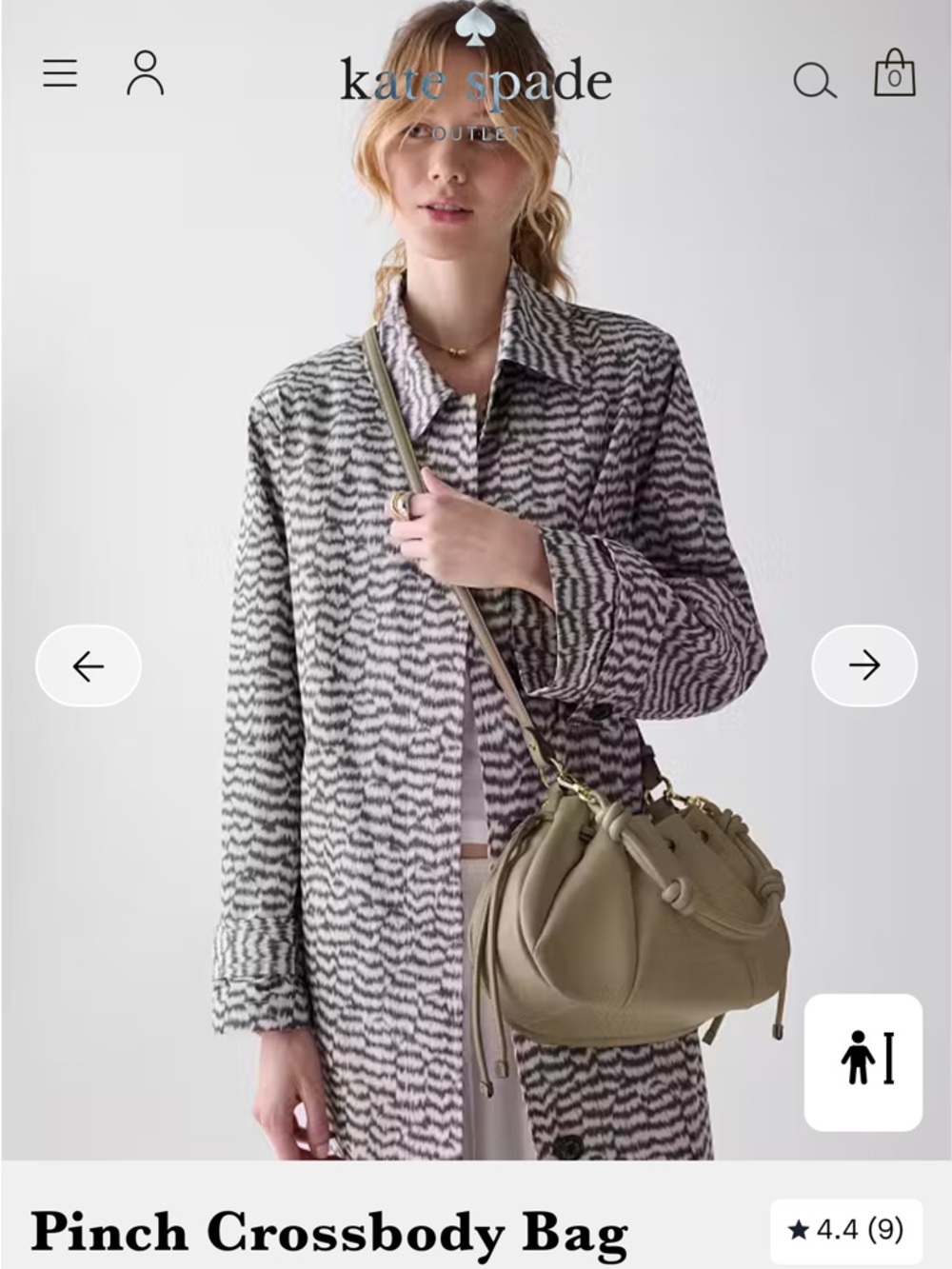
Task: Open the size comparison view button
Action: [863, 1061]
